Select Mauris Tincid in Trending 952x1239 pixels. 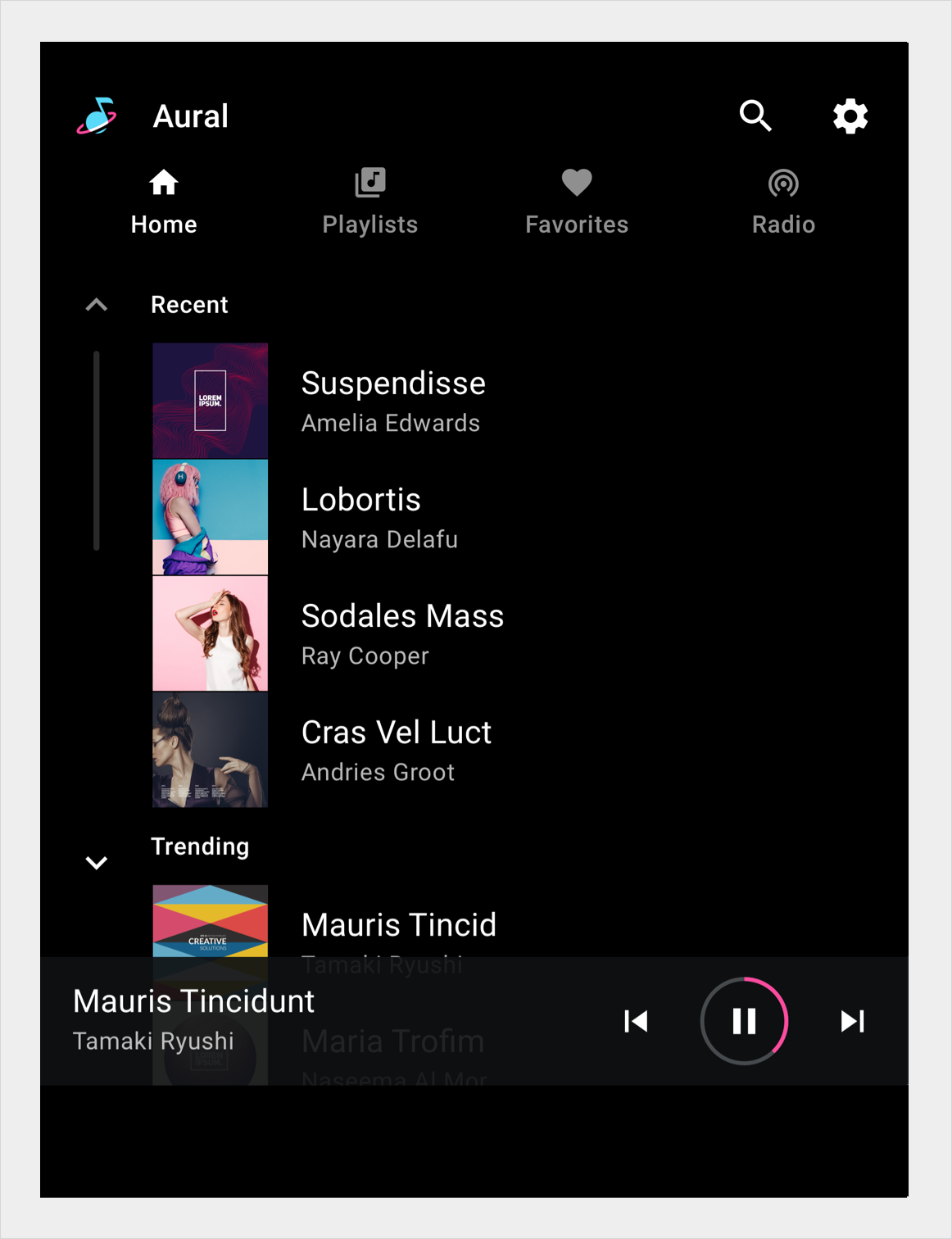pos(398,924)
